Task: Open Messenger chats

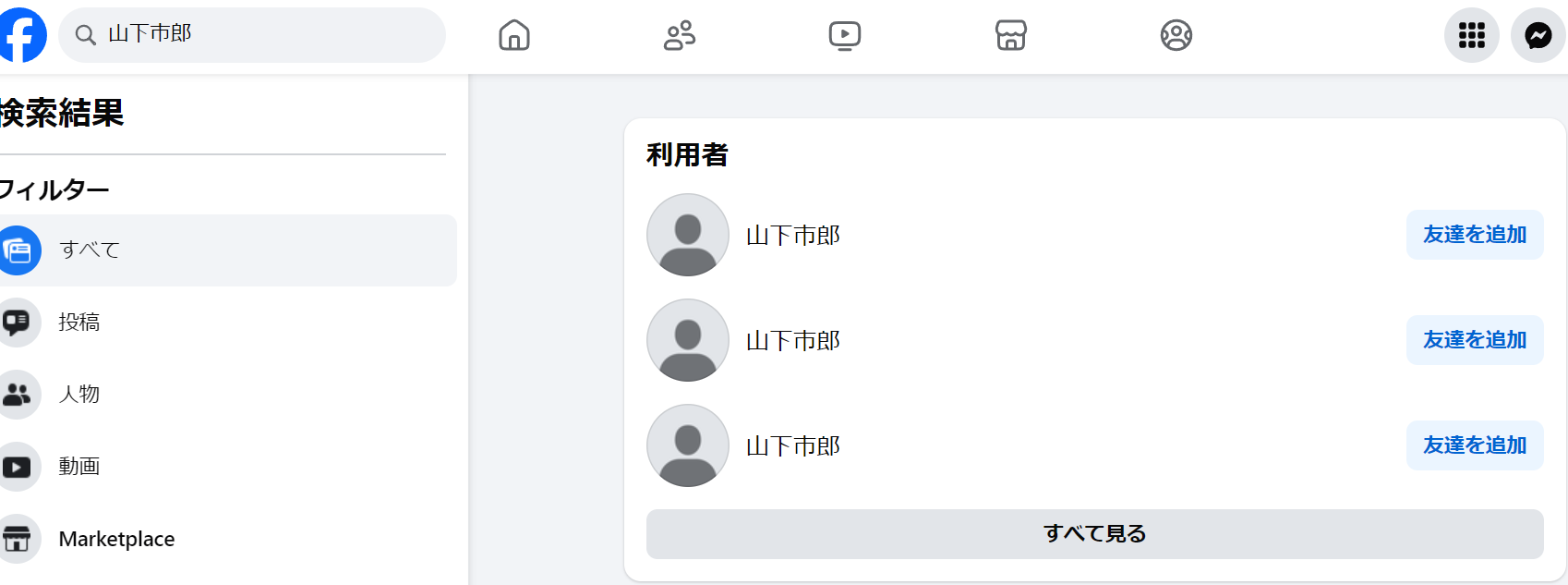Action: point(1538,35)
